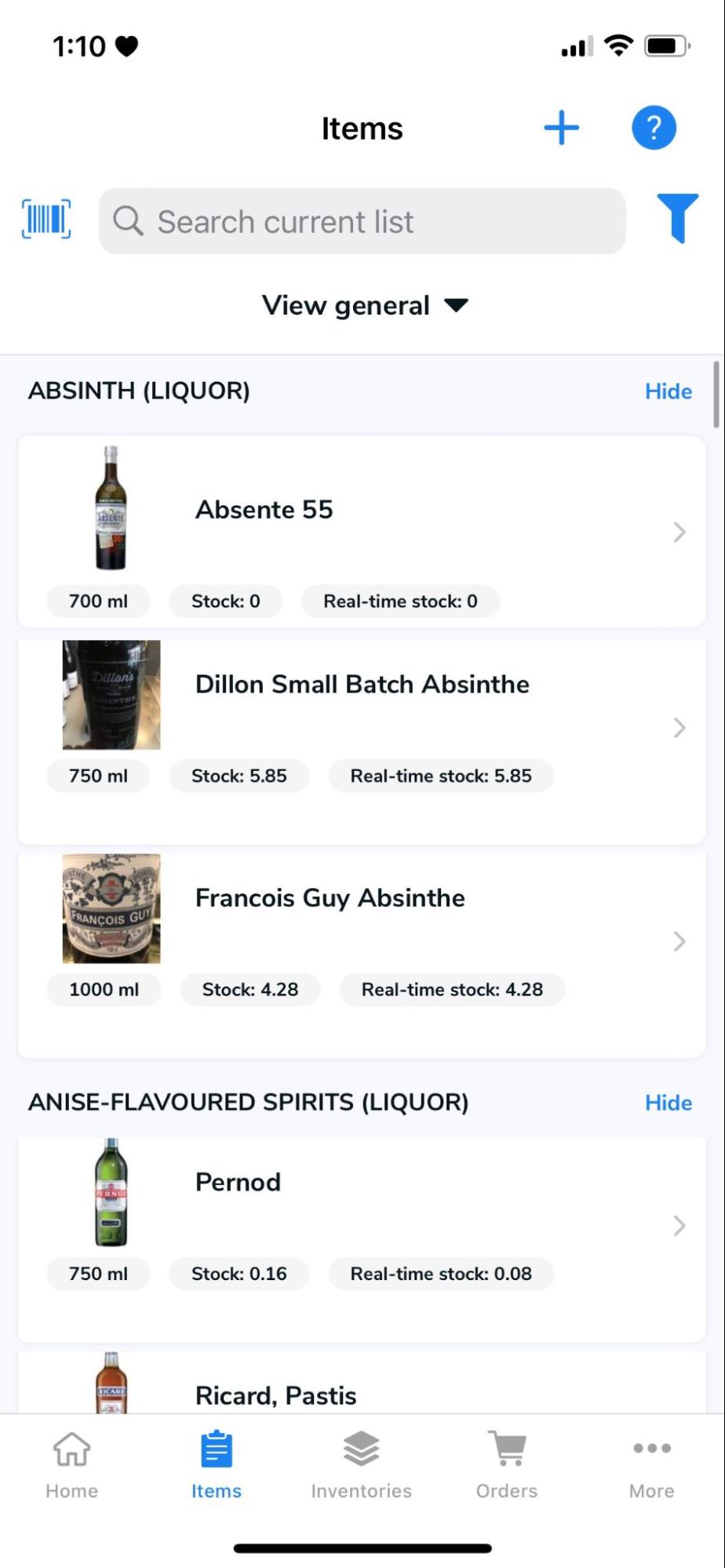Open the barcode scanner icon
Viewport: 725px width, 1568px height.
[45, 220]
